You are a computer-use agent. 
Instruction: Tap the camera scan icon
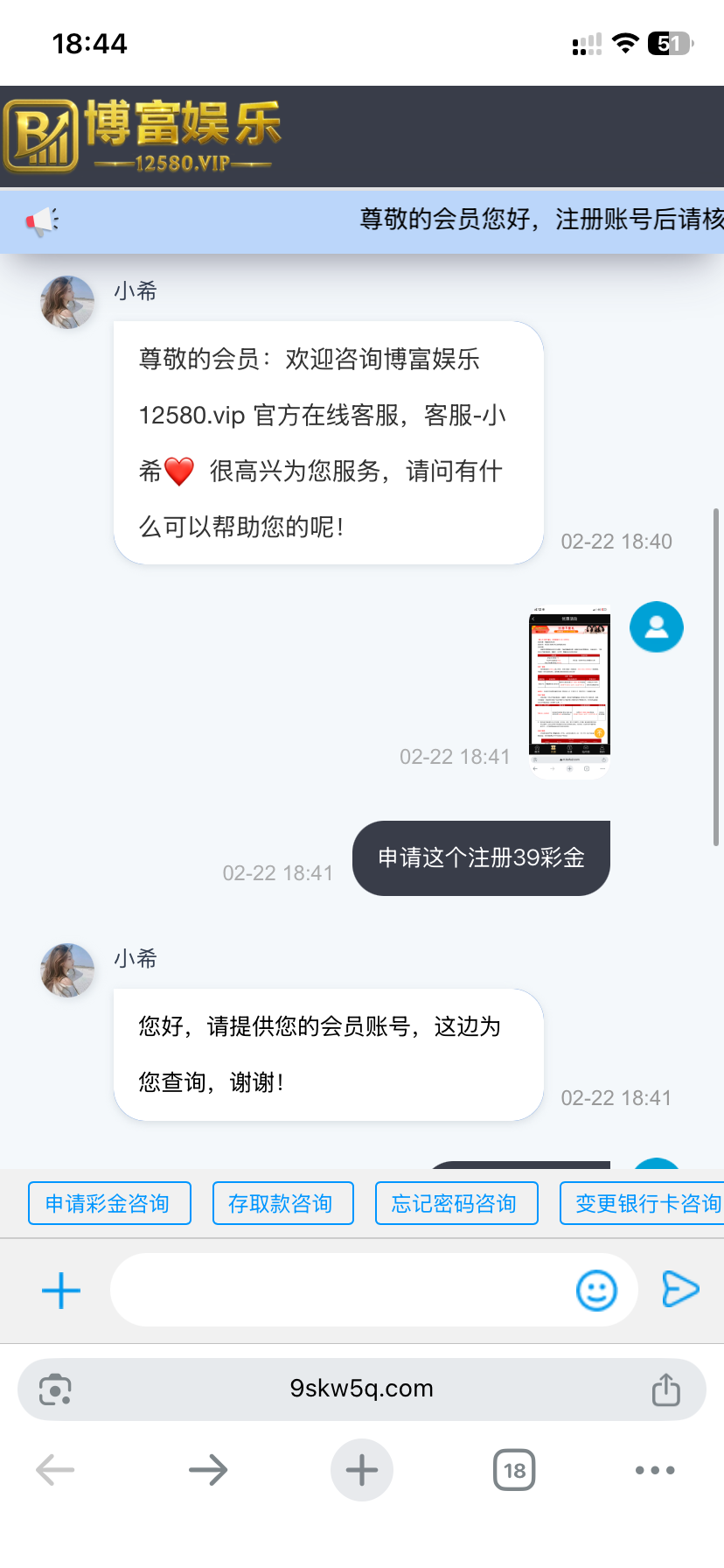click(55, 1389)
